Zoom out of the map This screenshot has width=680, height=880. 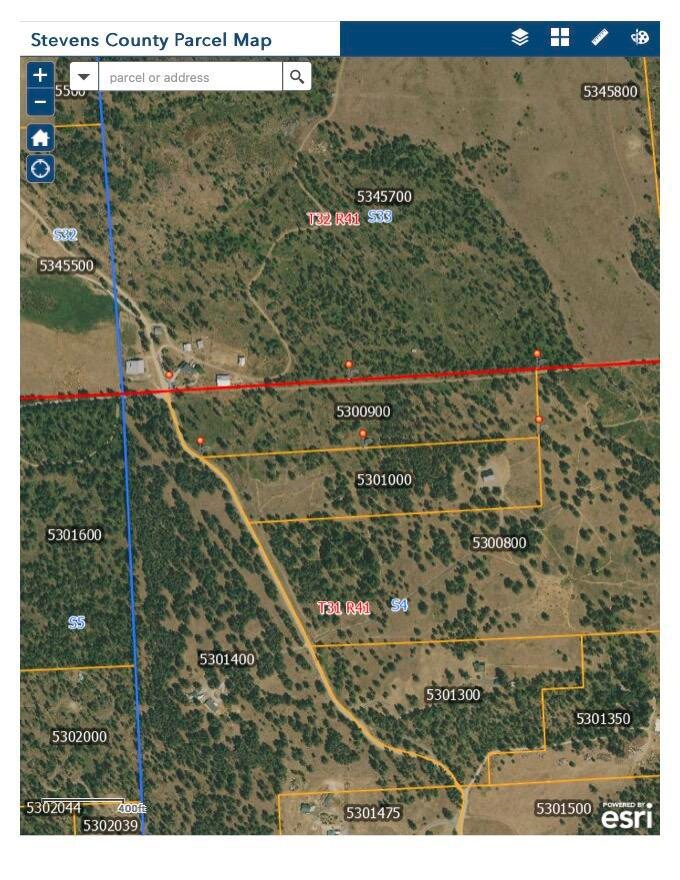click(x=40, y=101)
